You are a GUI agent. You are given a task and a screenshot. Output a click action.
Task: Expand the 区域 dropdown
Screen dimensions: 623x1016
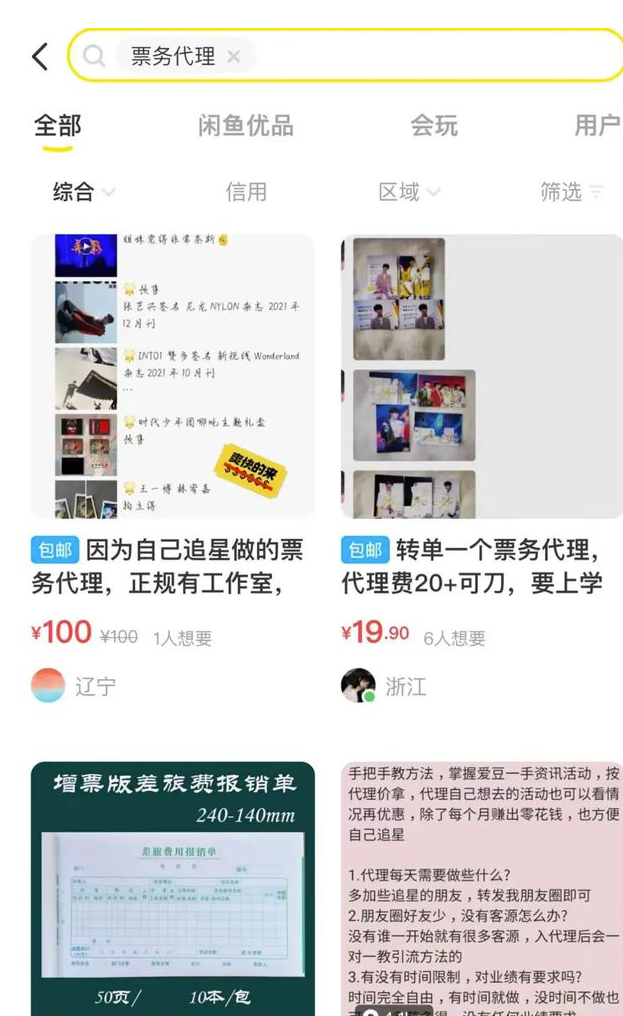pyautogui.click(x=409, y=192)
